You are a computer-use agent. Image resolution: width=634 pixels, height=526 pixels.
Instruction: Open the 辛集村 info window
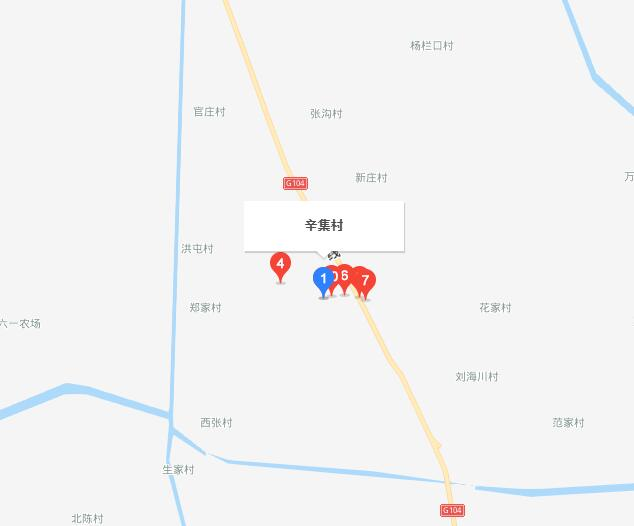tap(324, 226)
